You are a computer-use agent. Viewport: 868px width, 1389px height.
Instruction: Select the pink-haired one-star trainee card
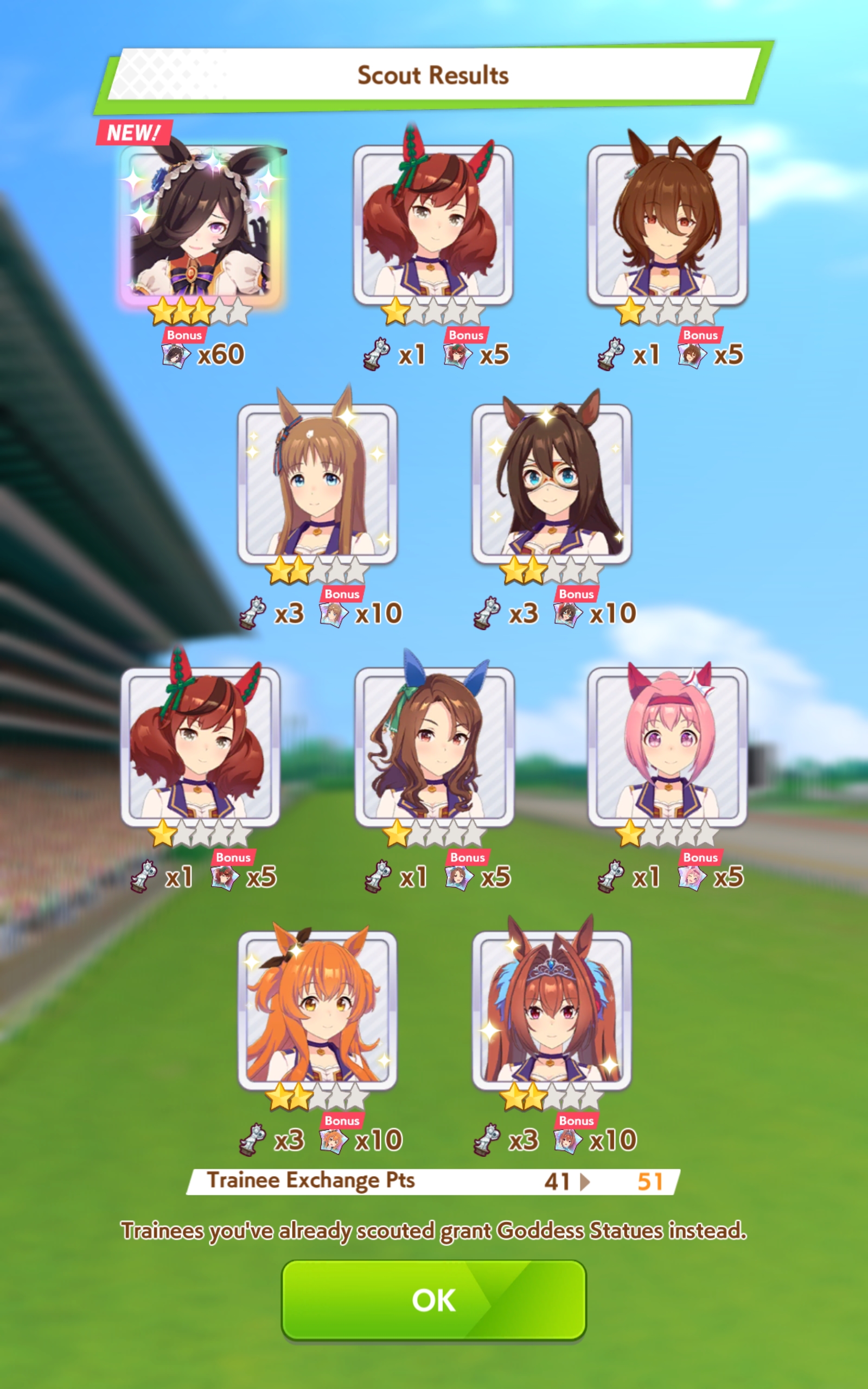pyautogui.click(x=667, y=747)
